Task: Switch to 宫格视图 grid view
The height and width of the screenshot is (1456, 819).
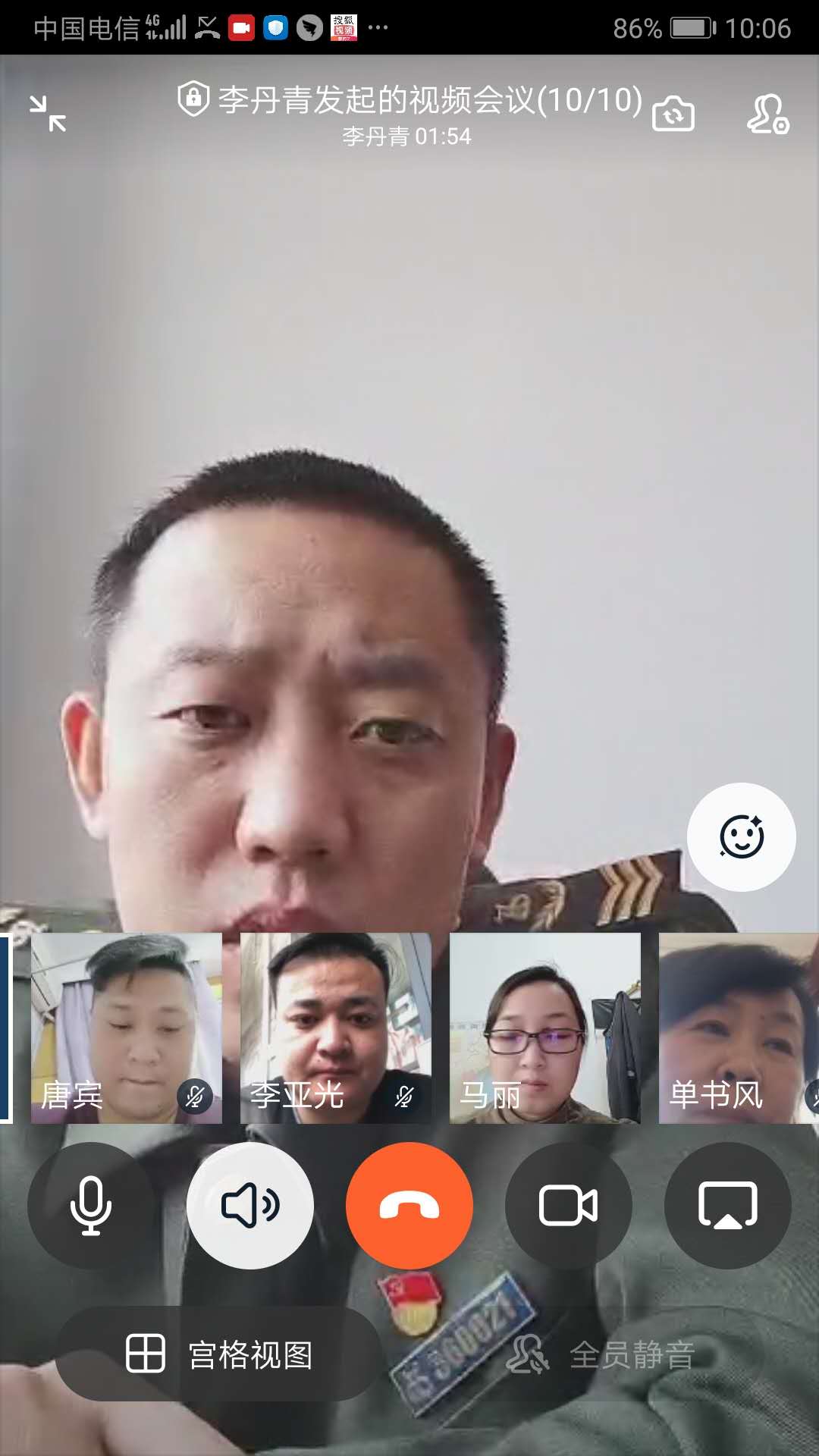Action: (220, 1354)
